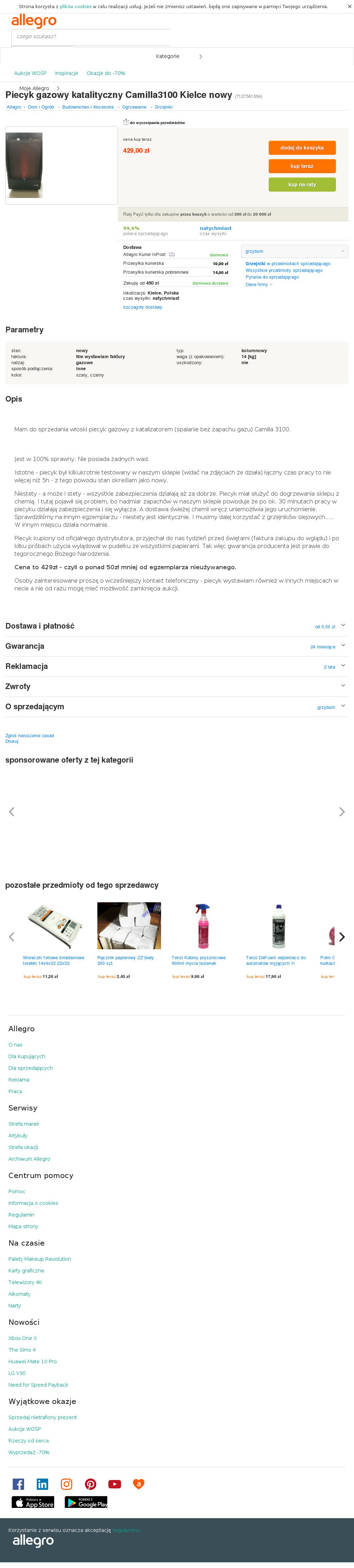Open 'Pytanie do sprzedającego' link
Image resolution: width=354 pixels, height=1568 pixels.
[x=272, y=277]
